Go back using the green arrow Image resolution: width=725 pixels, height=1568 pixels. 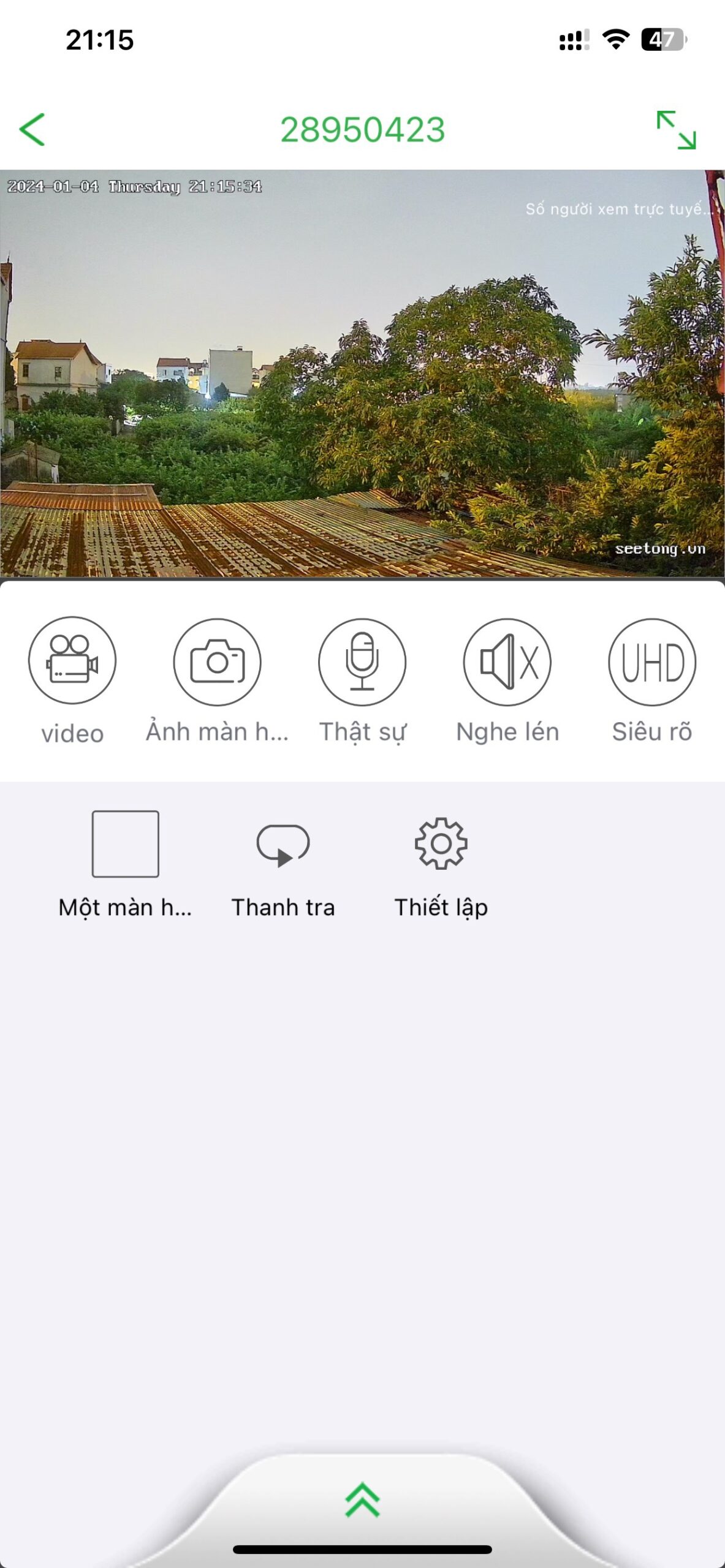(32, 129)
